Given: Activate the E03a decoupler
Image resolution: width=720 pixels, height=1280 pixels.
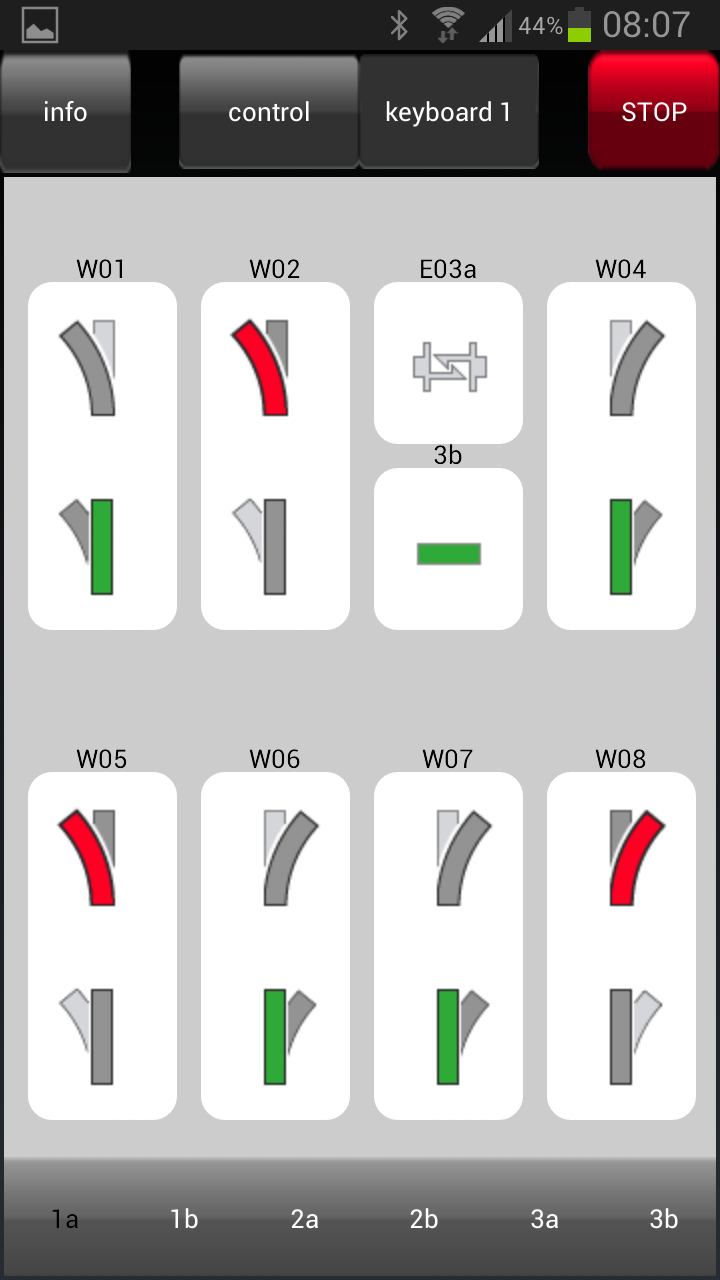Looking at the screenshot, I should click(448, 364).
